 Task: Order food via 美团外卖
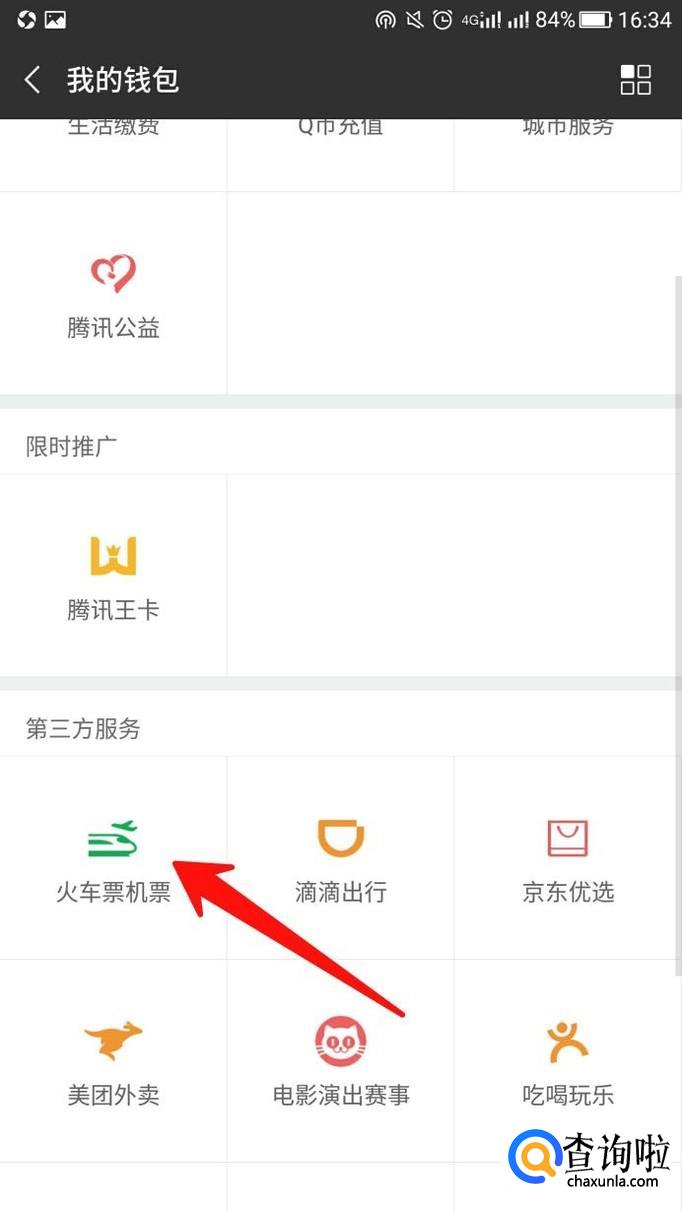click(113, 1060)
